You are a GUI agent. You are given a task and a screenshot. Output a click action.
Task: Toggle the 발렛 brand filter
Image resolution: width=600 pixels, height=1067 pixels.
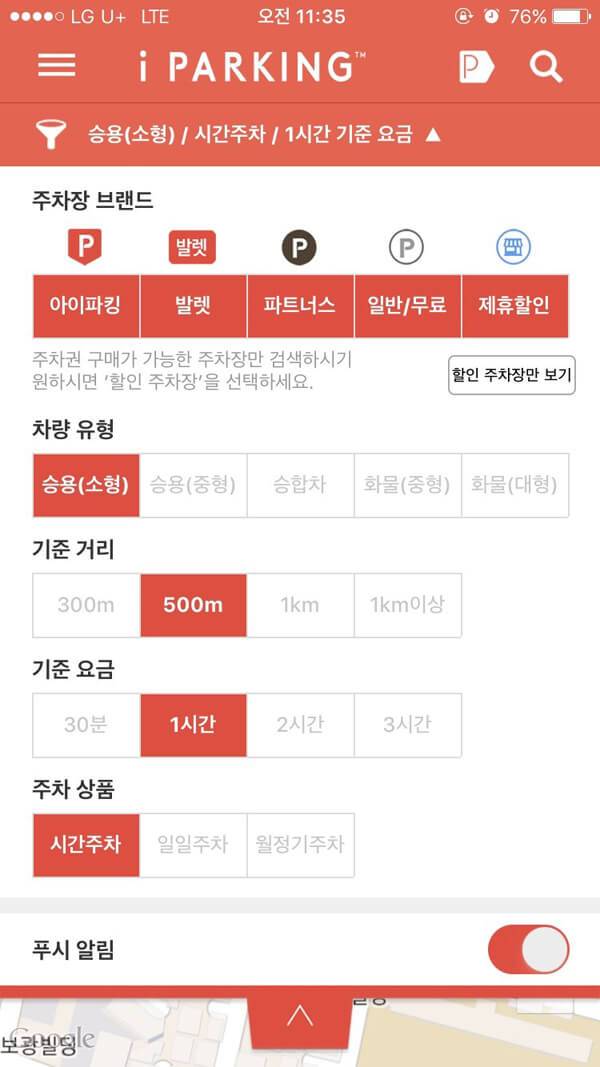(193, 306)
